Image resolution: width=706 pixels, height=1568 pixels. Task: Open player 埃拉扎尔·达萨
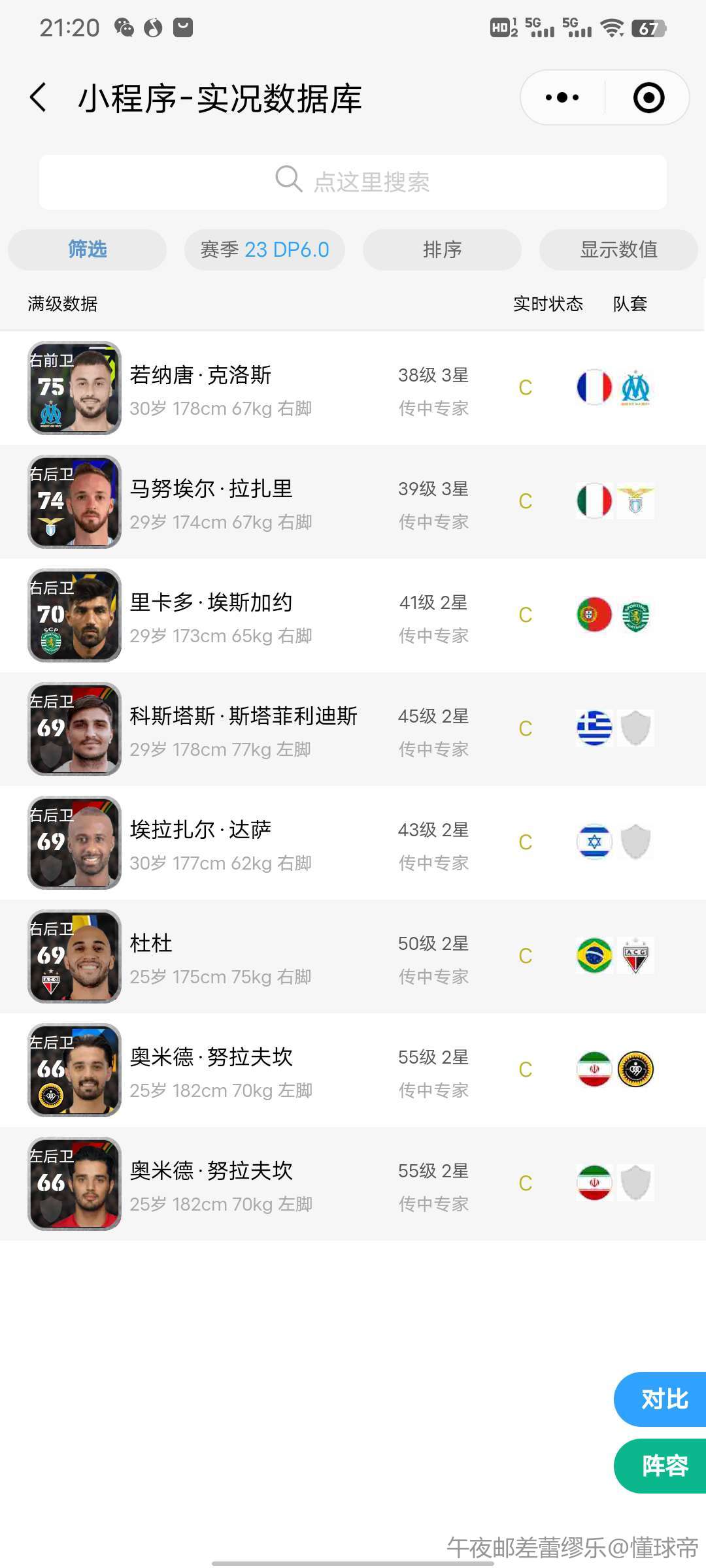coord(200,830)
